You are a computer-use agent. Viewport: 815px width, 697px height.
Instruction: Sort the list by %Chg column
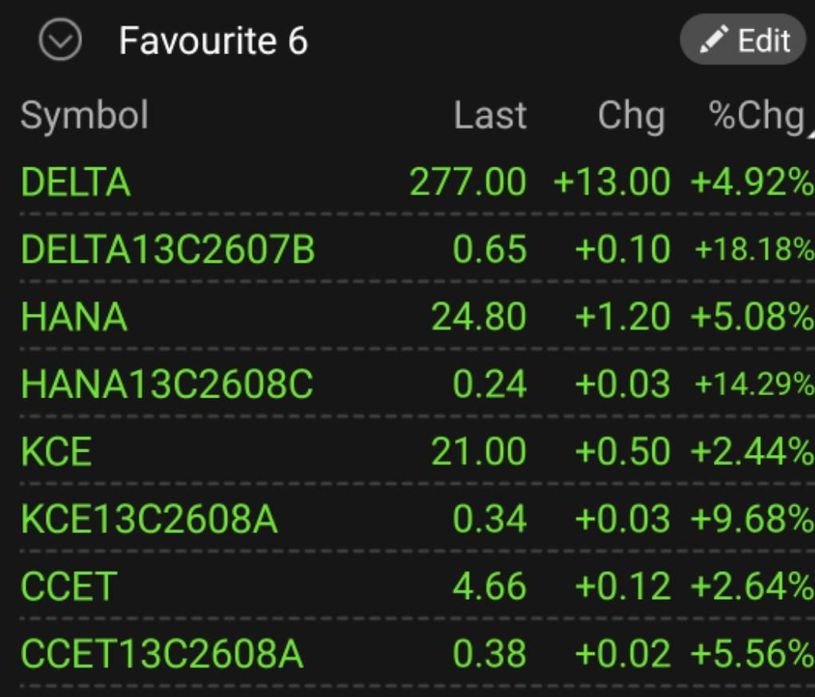(x=757, y=116)
